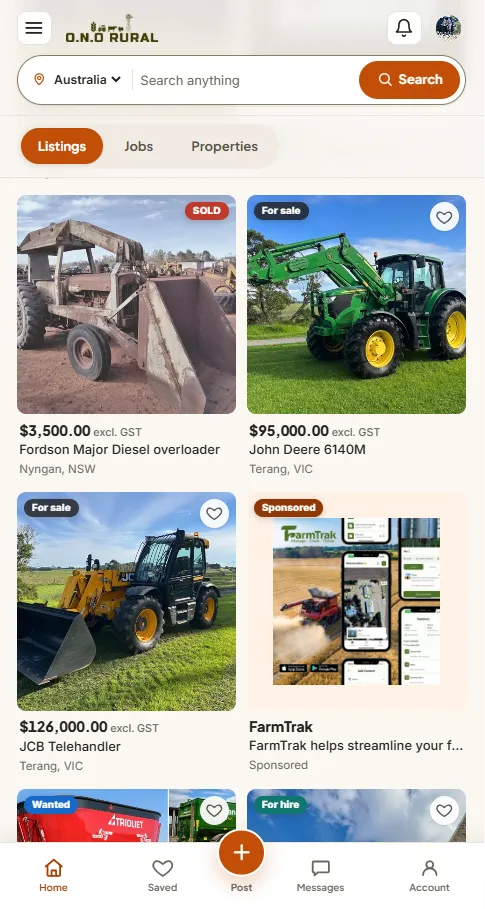Save the John Deere 6140M listing
485x909 pixels.
[444, 217]
